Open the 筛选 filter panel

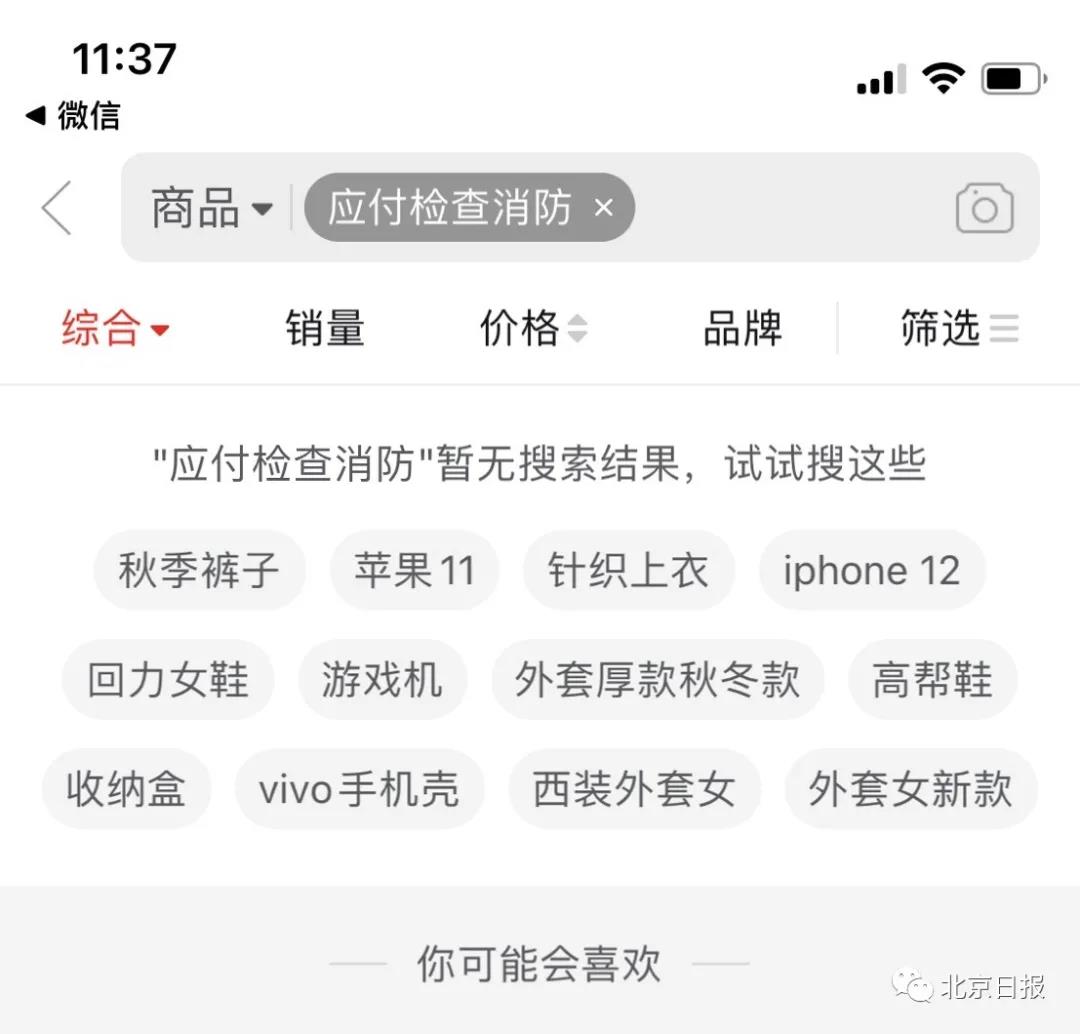click(959, 328)
